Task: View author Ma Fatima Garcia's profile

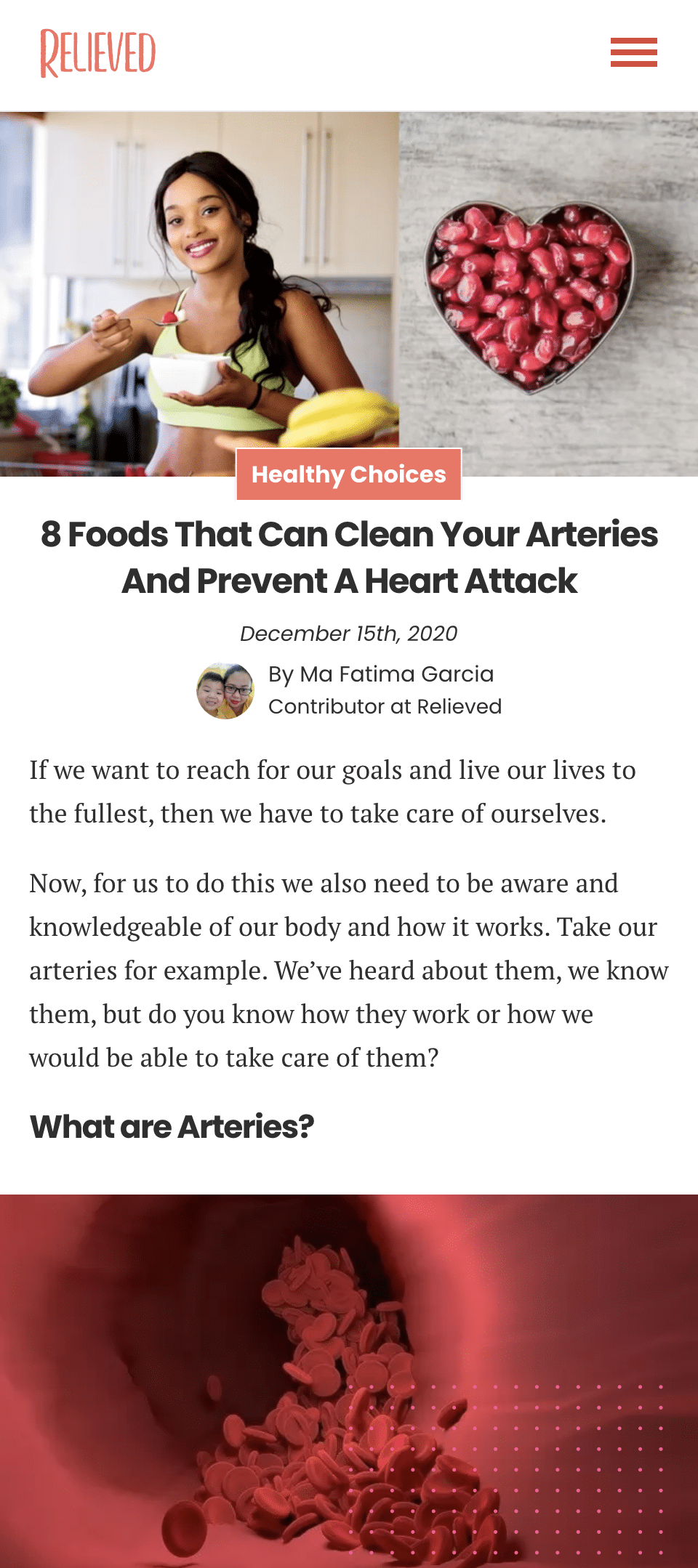Action: [380, 674]
